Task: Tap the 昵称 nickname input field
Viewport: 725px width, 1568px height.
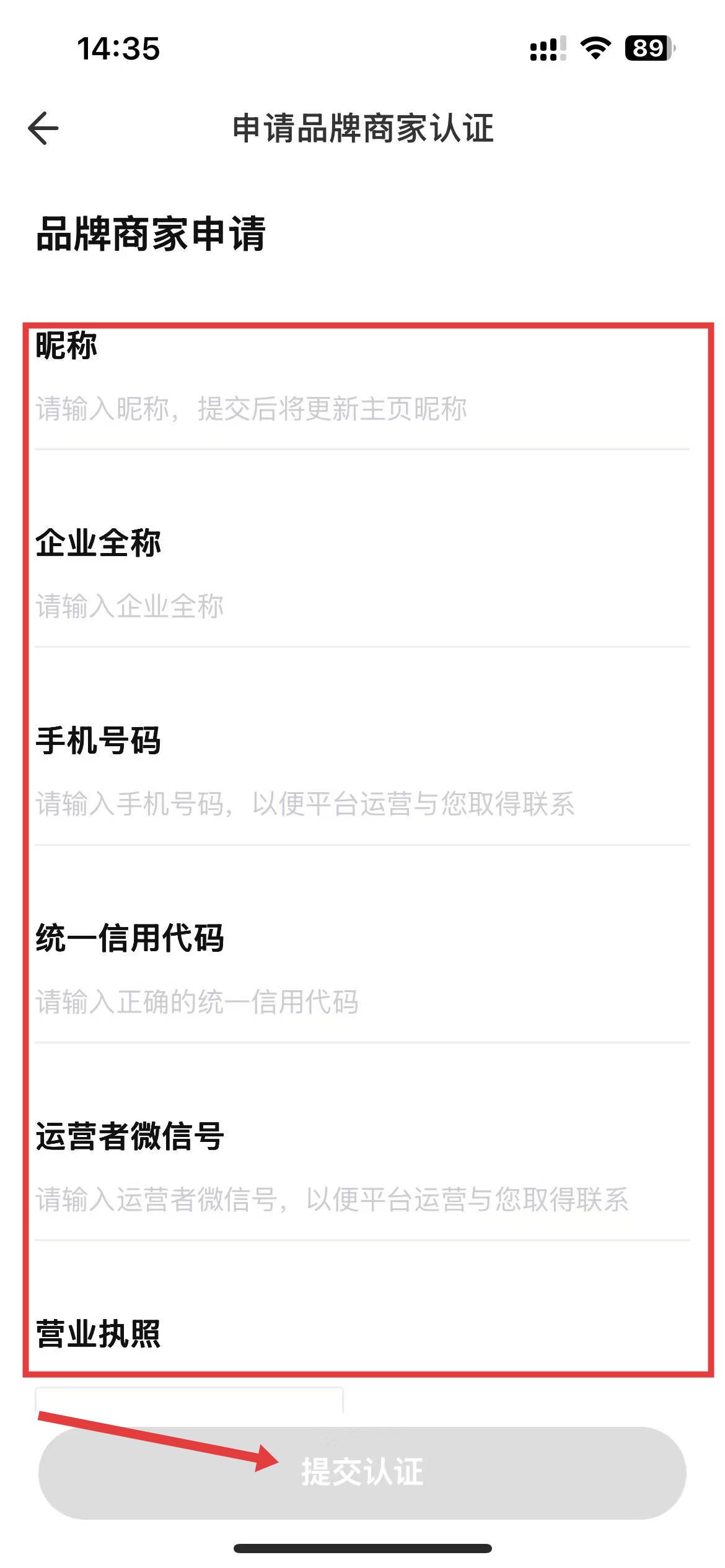Action: click(x=362, y=409)
